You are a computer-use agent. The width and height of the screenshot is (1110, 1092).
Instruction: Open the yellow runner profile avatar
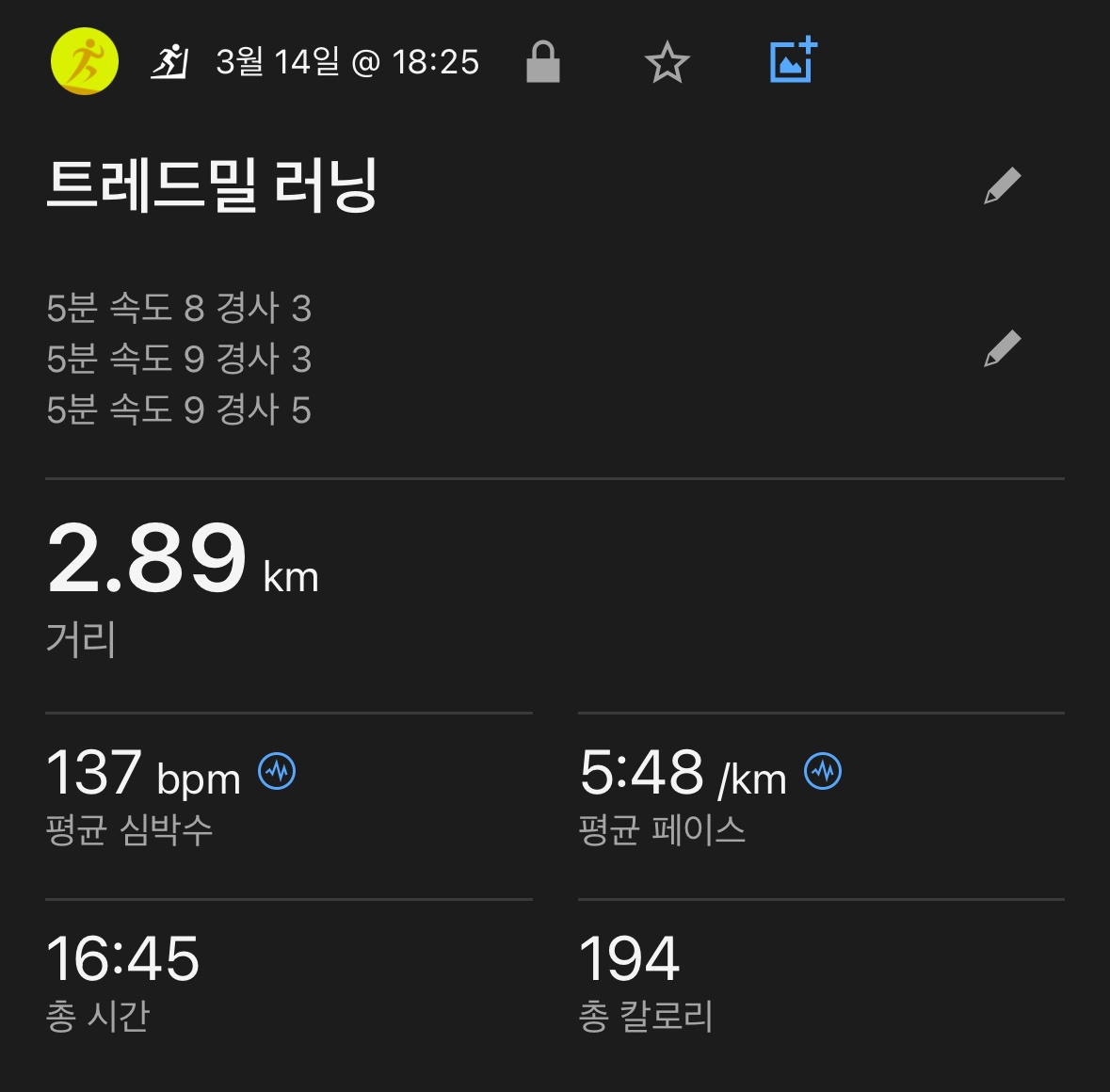click(x=85, y=62)
